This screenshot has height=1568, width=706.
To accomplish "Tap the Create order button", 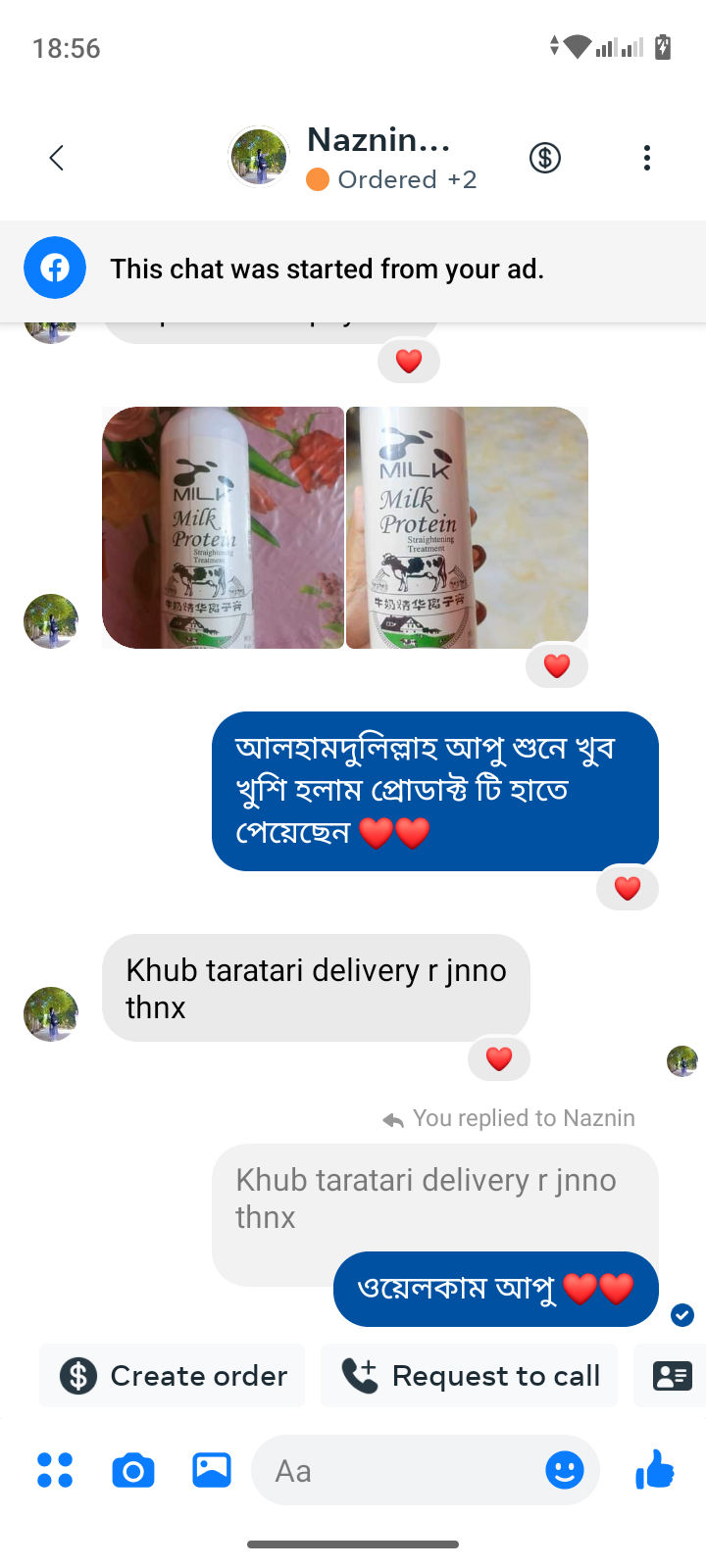I will (x=173, y=1376).
